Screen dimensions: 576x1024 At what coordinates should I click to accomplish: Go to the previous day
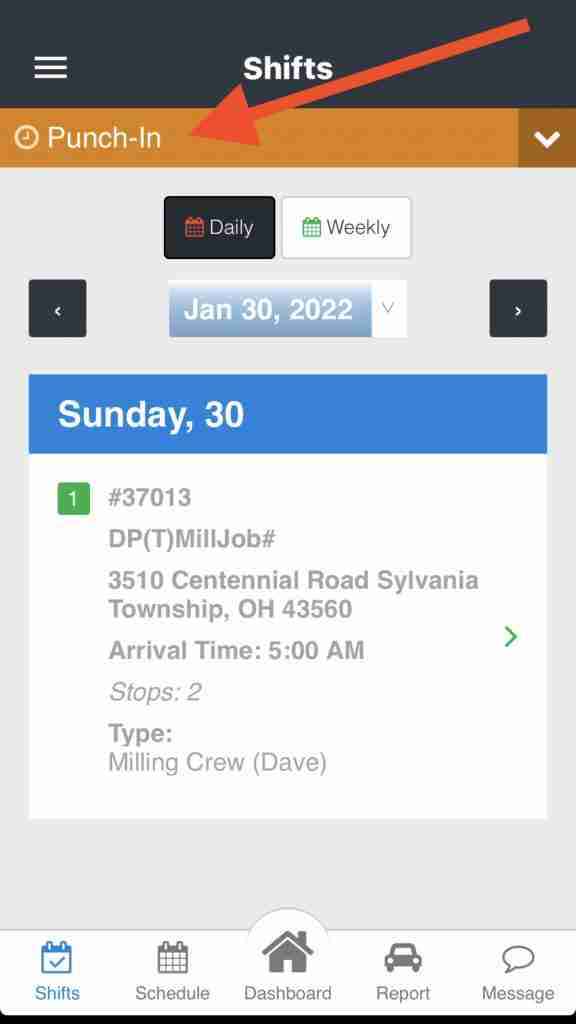[57, 308]
